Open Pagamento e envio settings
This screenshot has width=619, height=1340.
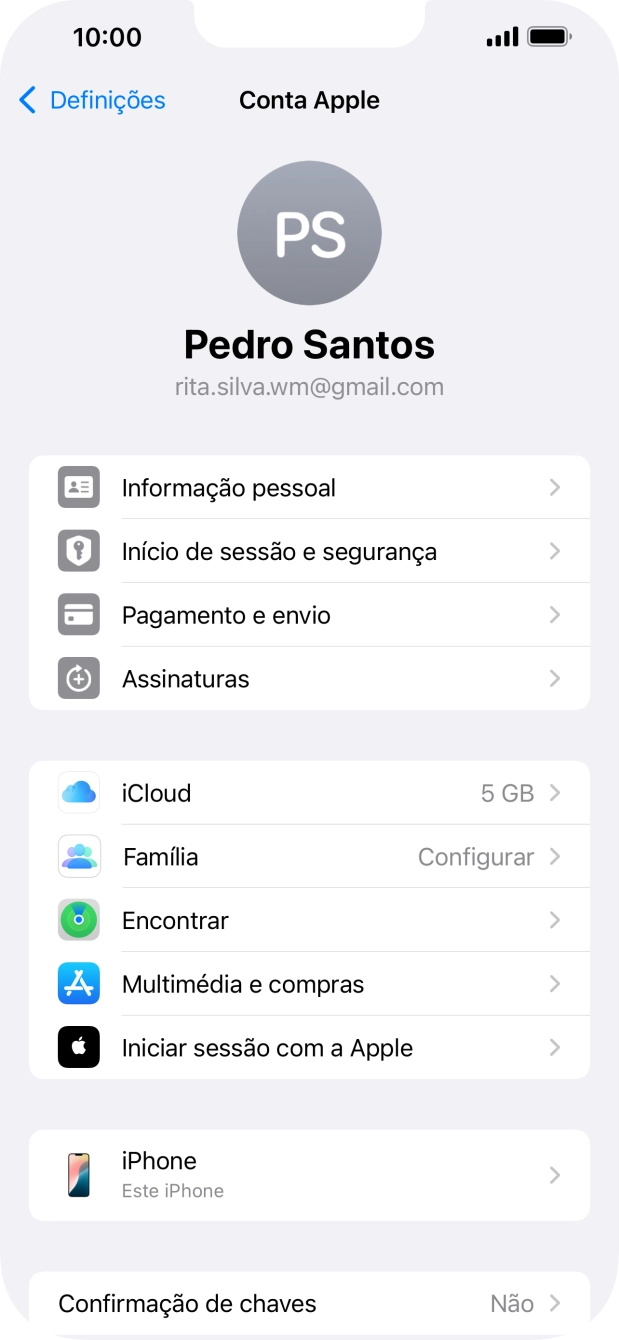[309, 615]
